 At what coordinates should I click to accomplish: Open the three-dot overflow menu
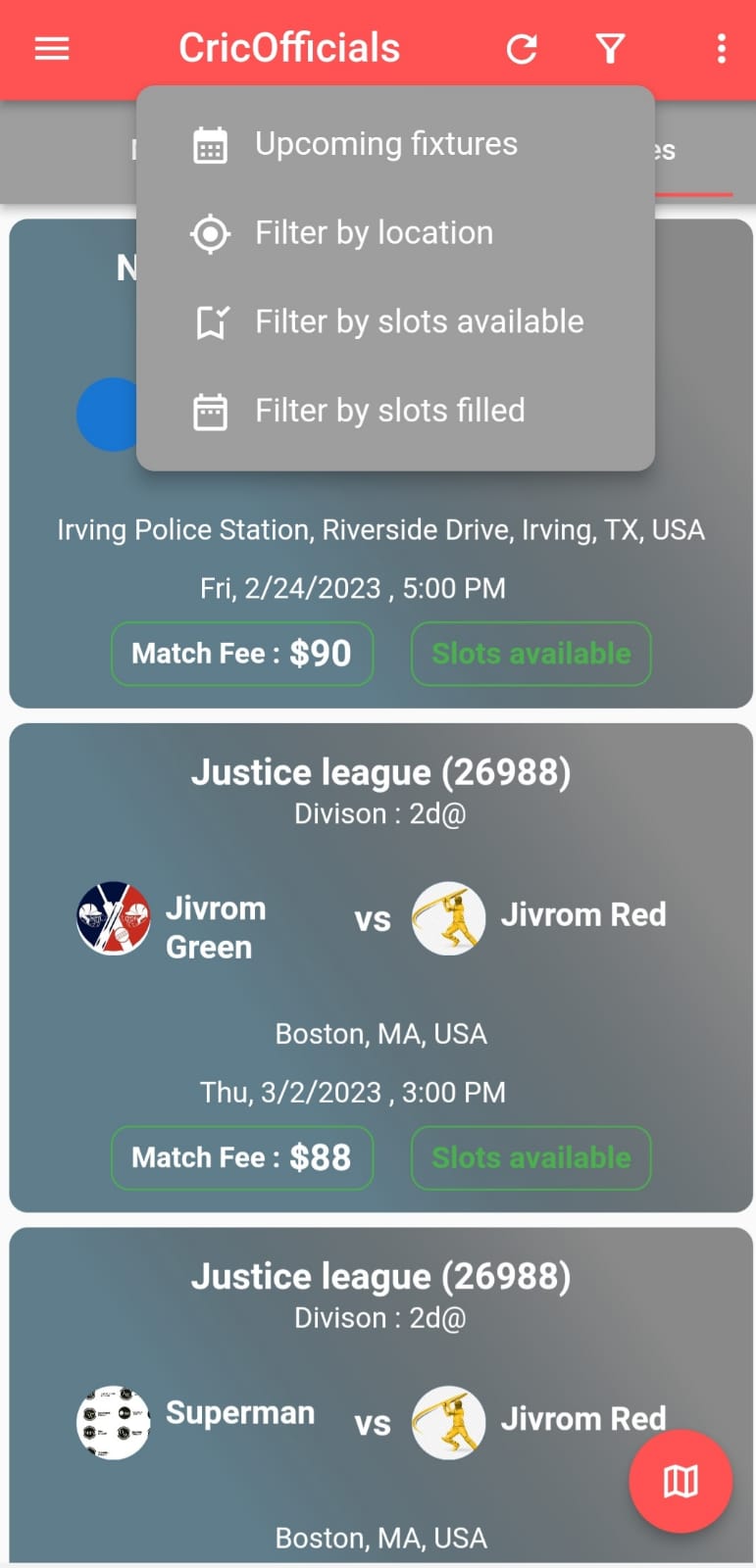click(x=722, y=48)
